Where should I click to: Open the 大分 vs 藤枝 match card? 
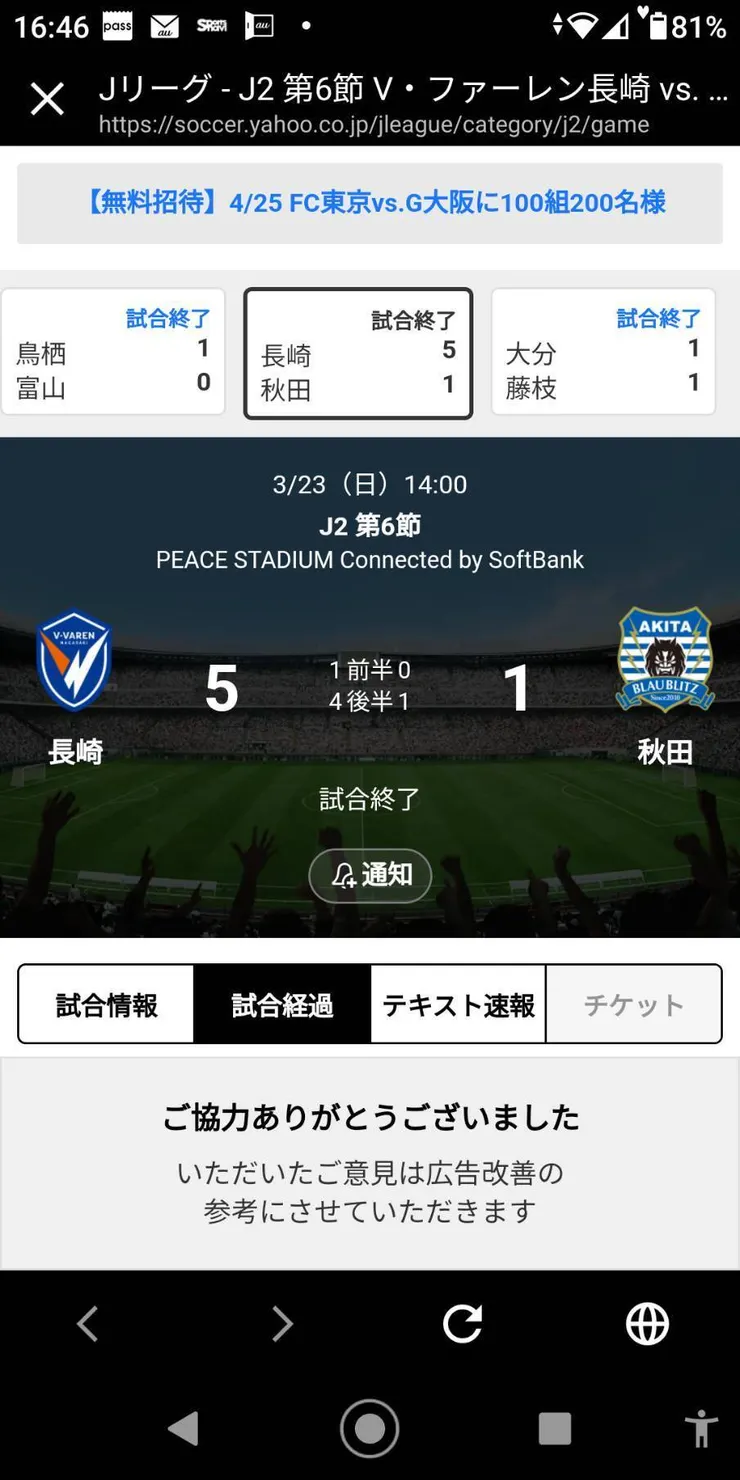(x=603, y=352)
